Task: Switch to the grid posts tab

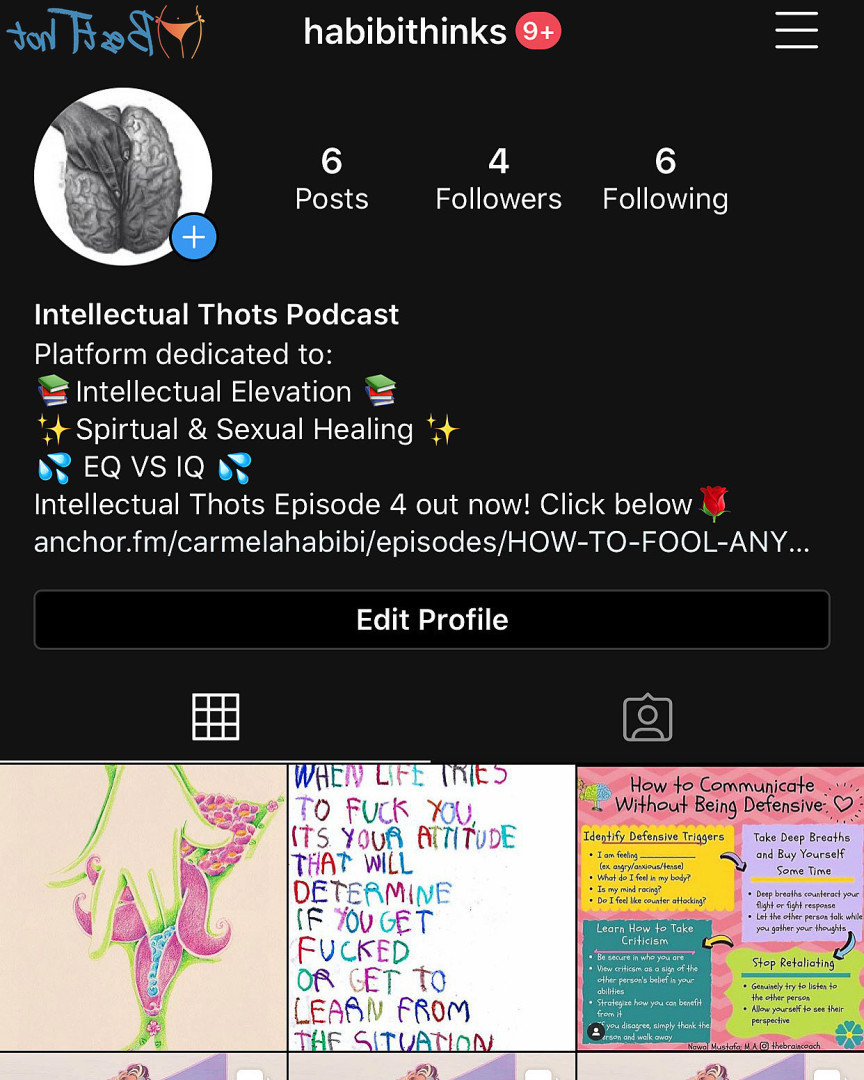Action: pyautogui.click(x=216, y=717)
